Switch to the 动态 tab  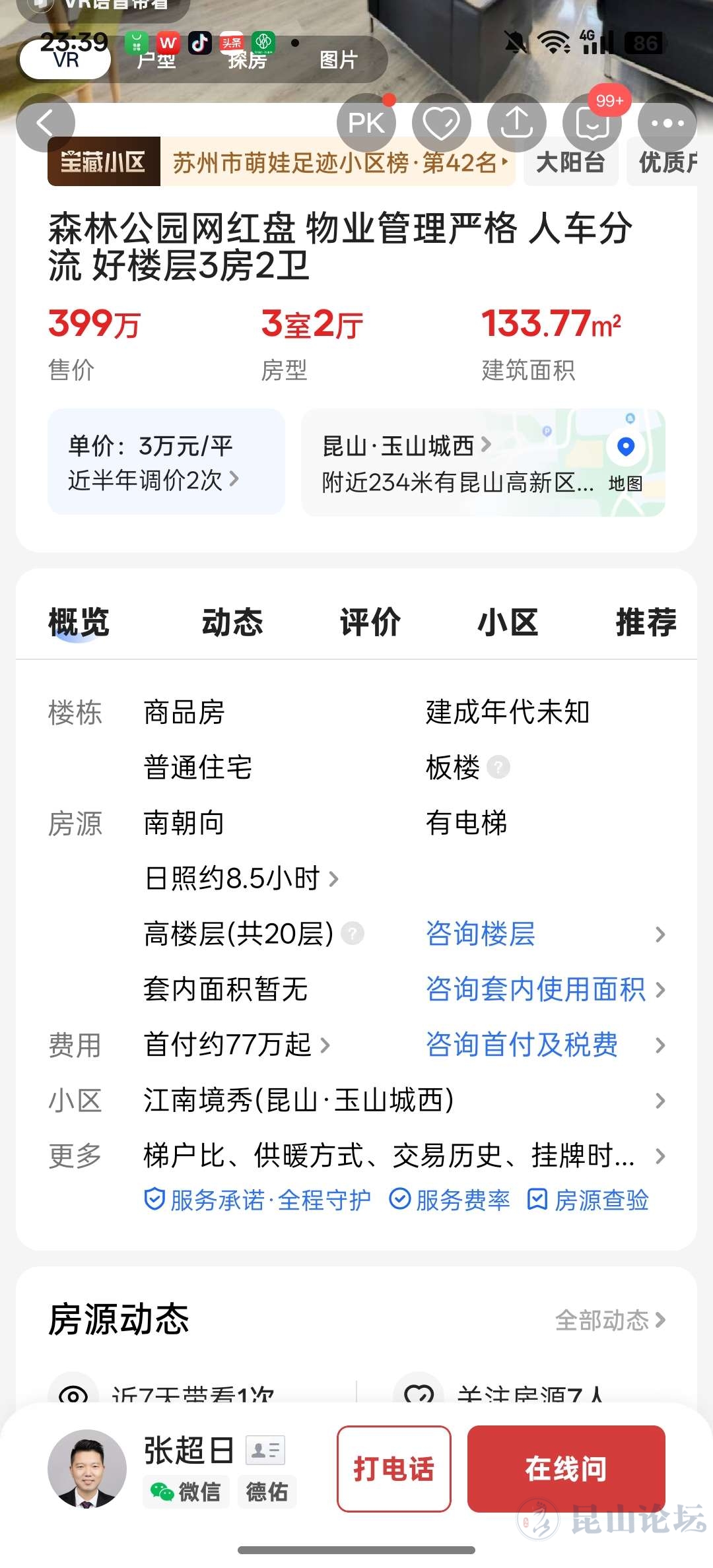232,622
